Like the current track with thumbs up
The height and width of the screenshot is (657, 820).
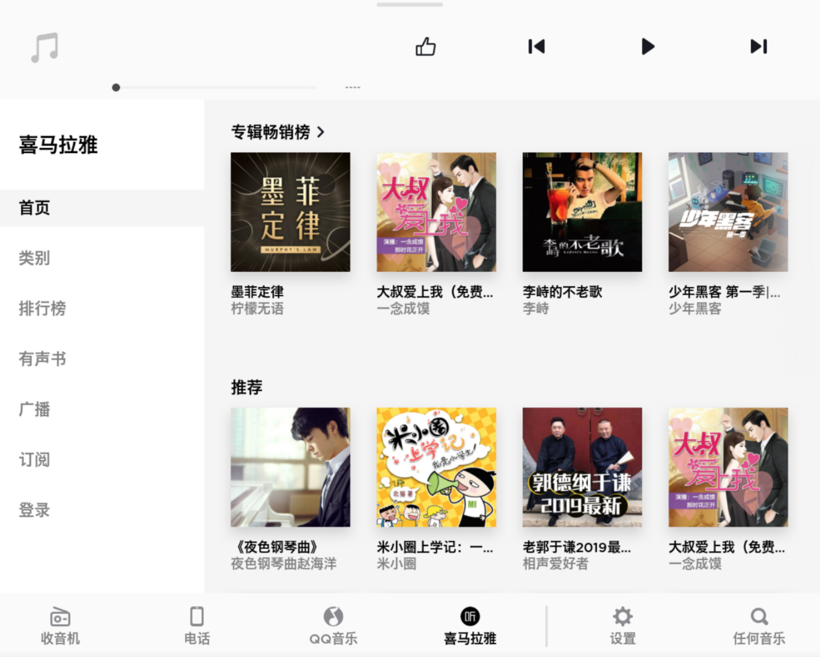coord(426,46)
